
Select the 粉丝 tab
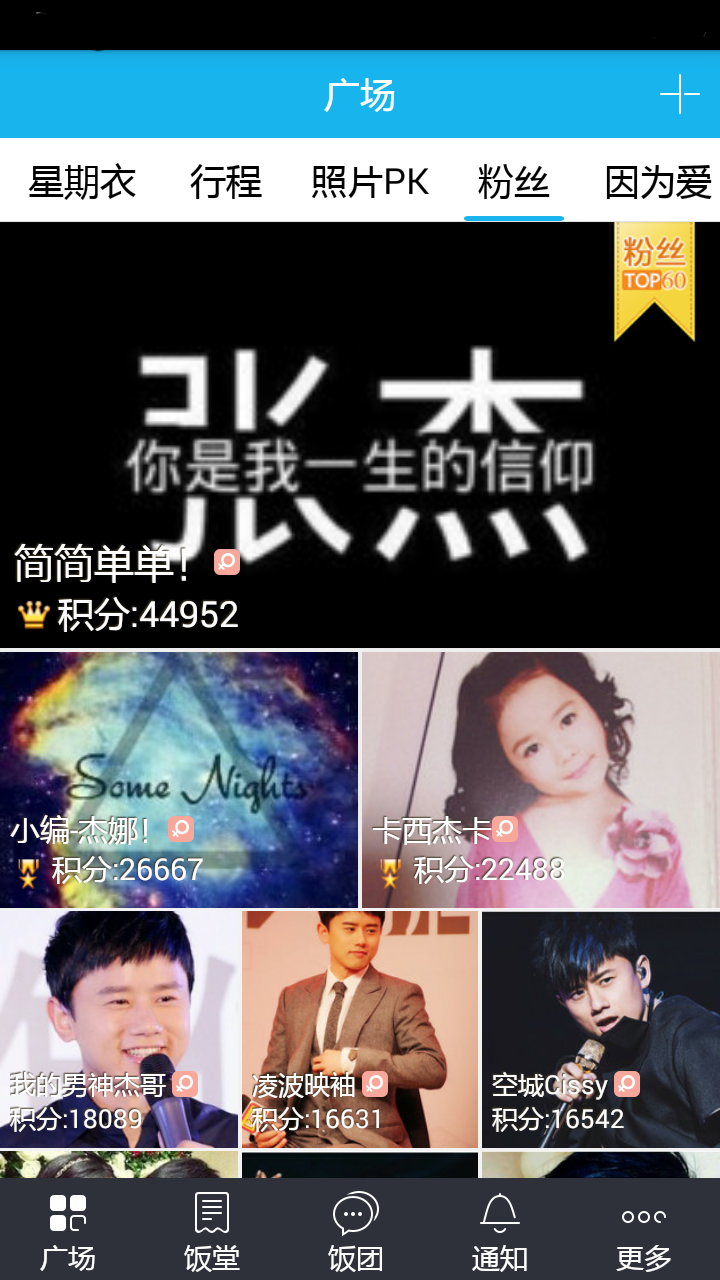(513, 182)
